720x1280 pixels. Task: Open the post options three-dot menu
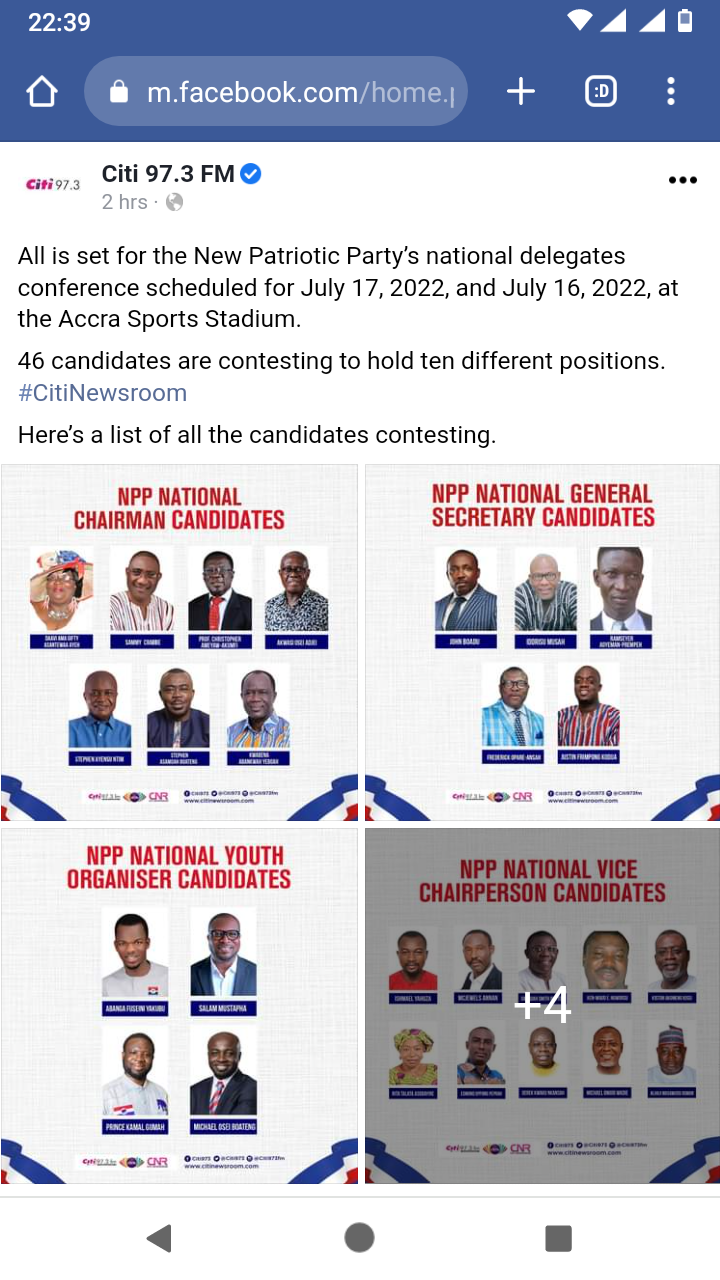click(682, 181)
